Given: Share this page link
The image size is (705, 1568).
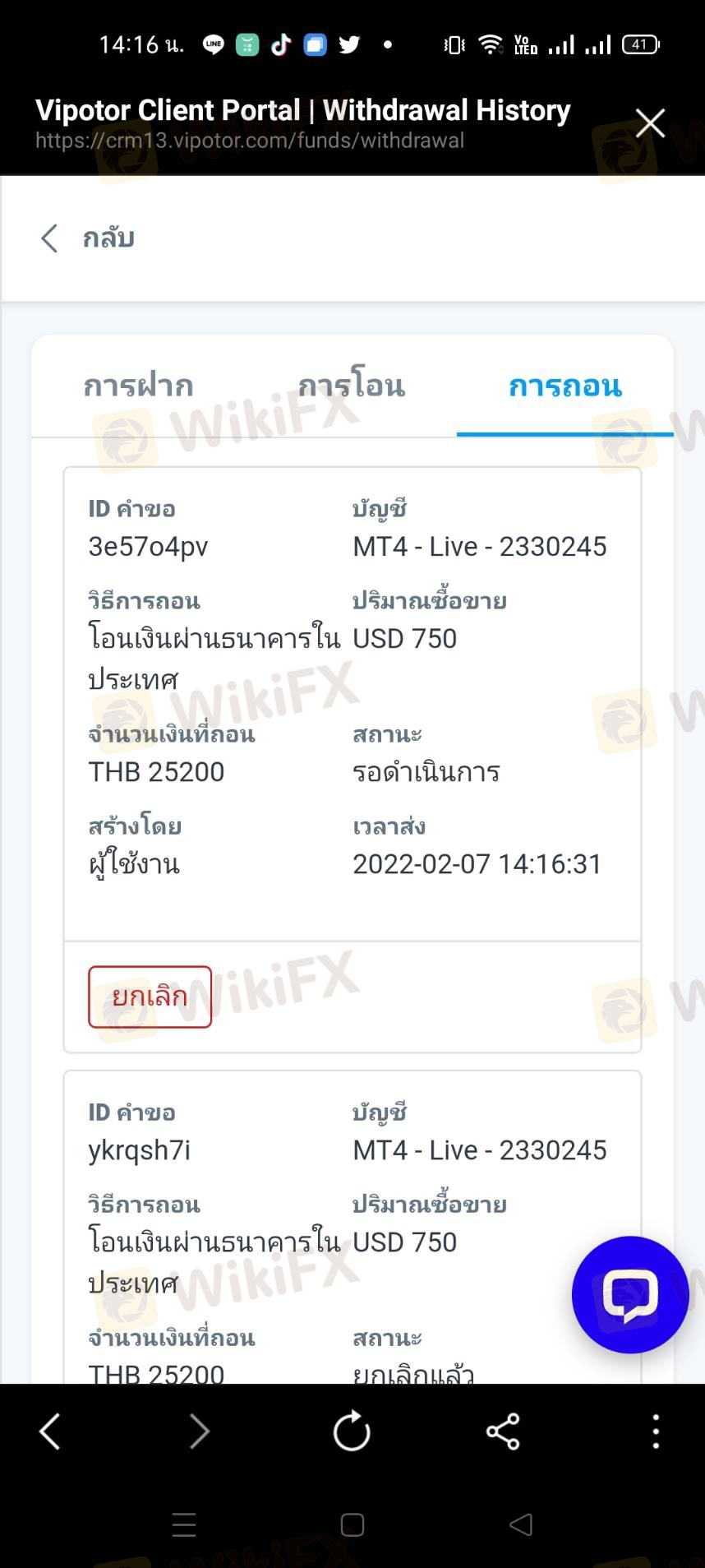Looking at the screenshot, I should click(x=503, y=1432).
